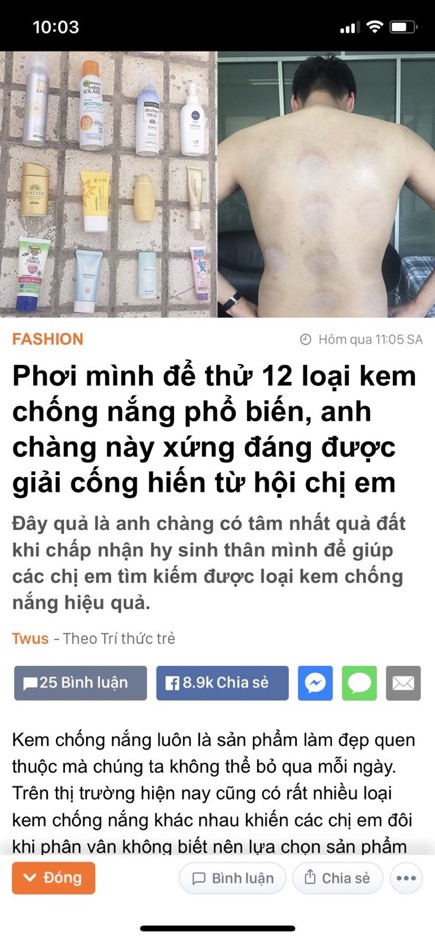This screenshot has height=941, width=435.
Task: Share article via 8.9k Chia sẻ Facebook button
Action: pyautogui.click(x=222, y=683)
